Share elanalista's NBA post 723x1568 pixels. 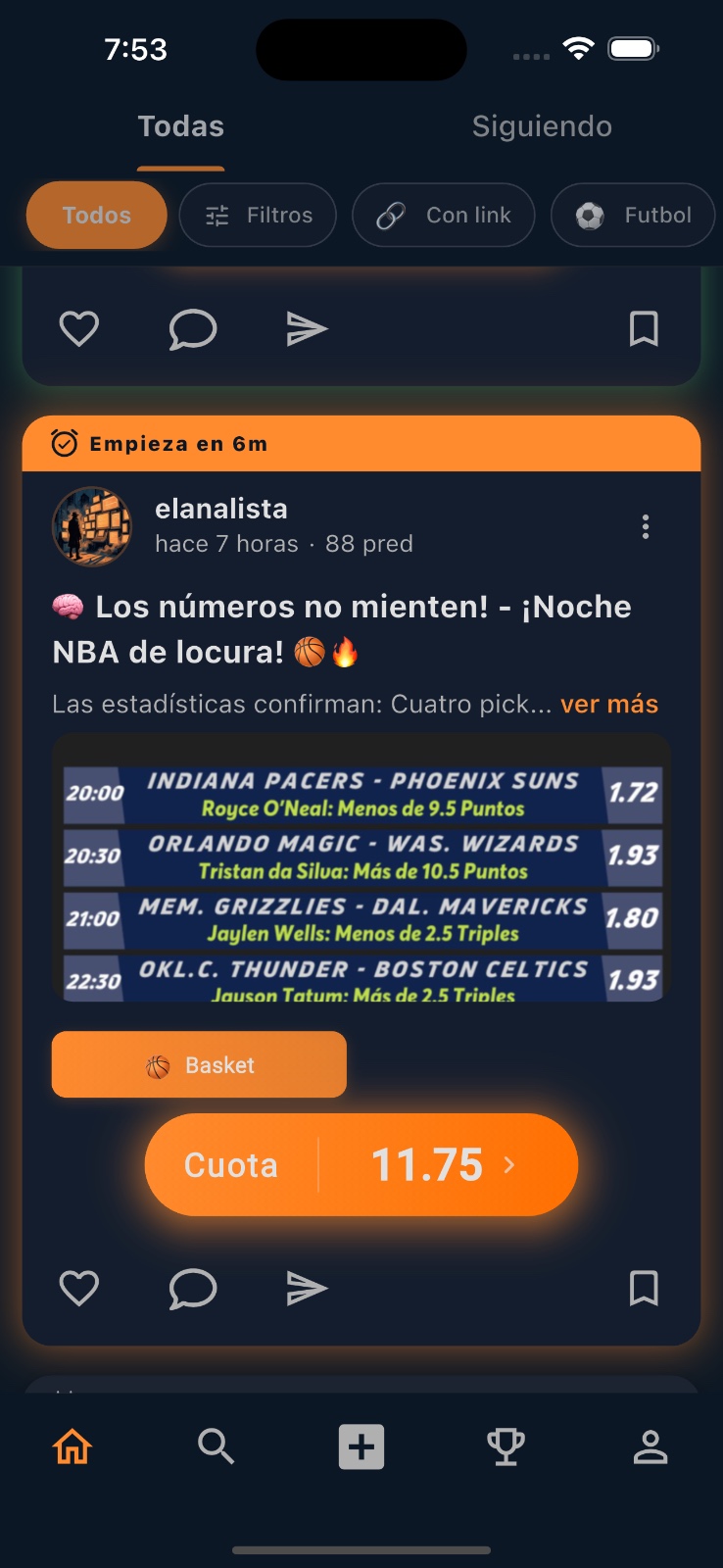pos(306,1288)
